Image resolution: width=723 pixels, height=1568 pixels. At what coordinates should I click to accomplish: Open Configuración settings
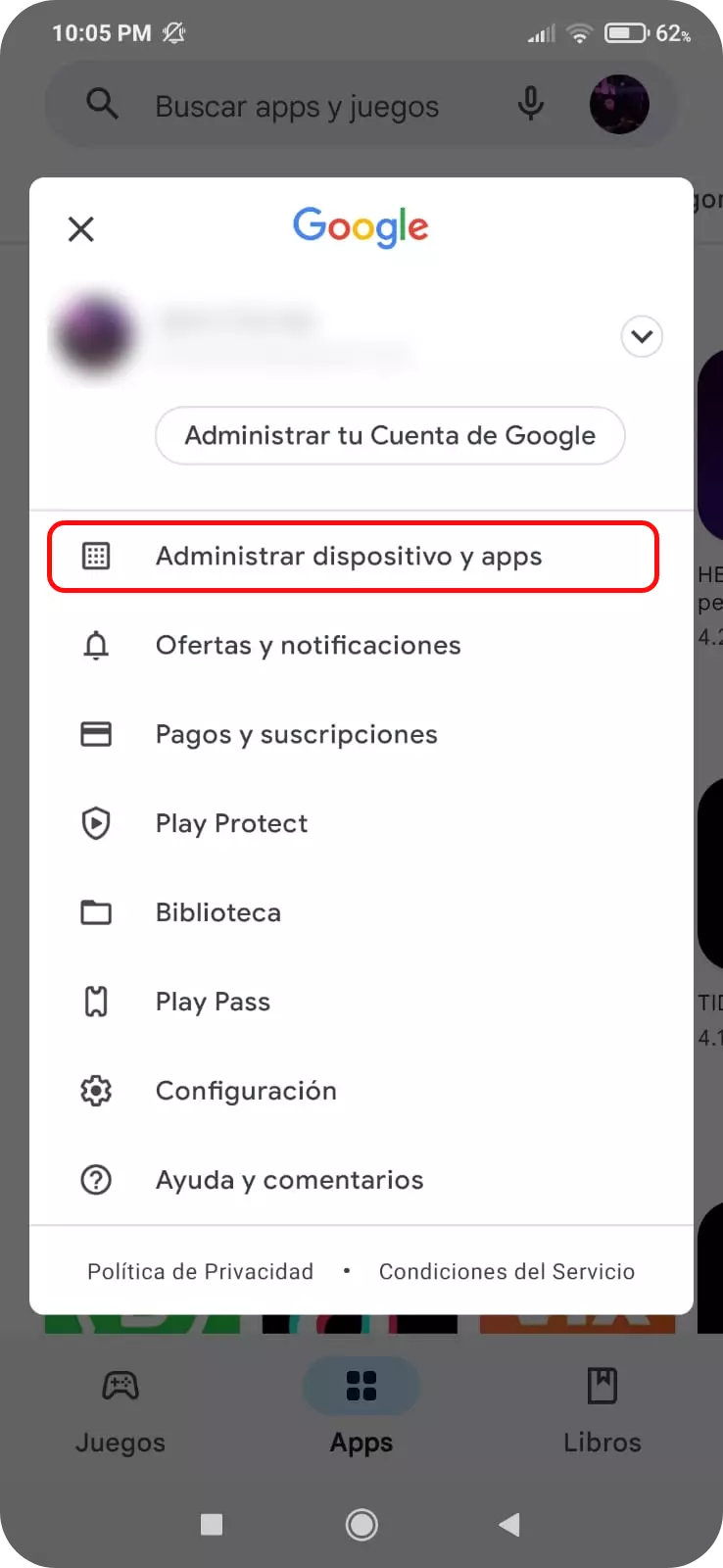pyautogui.click(x=246, y=1092)
